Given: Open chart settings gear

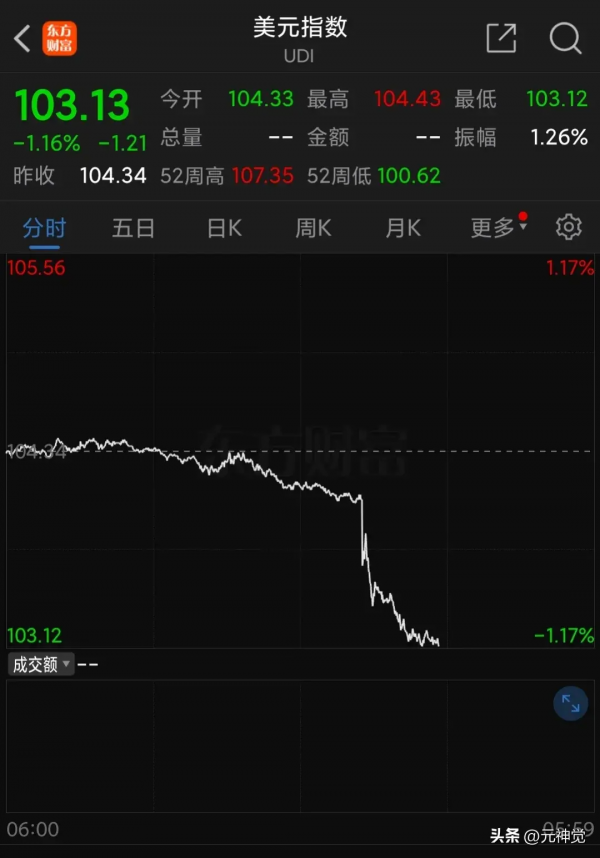Looking at the screenshot, I should [569, 227].
